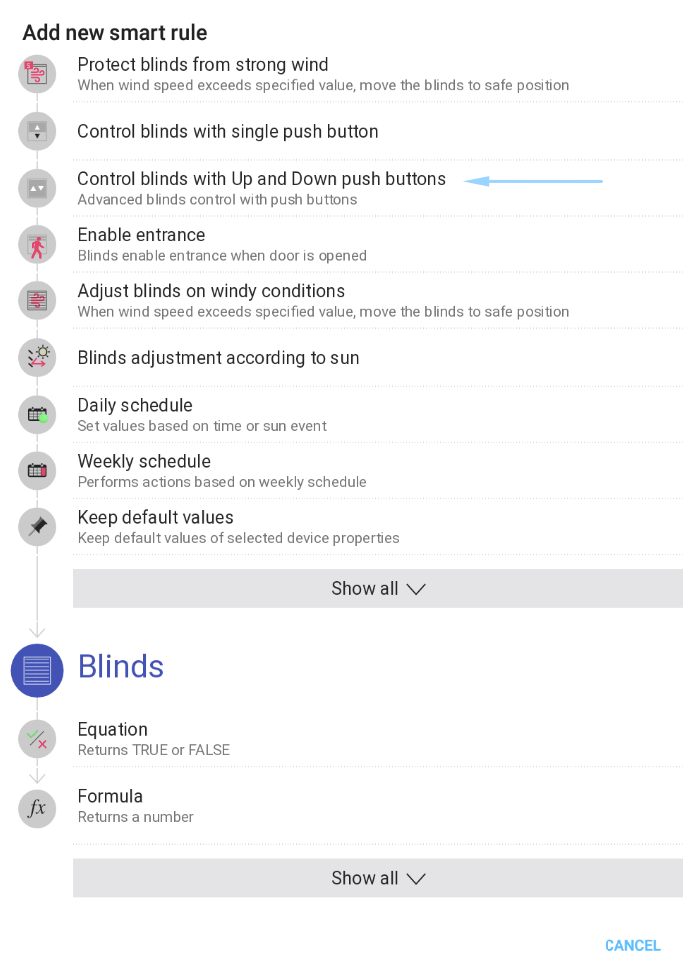Add a Formula rule
This screenshot has width=683, height=975.
[x=110, y=805]
